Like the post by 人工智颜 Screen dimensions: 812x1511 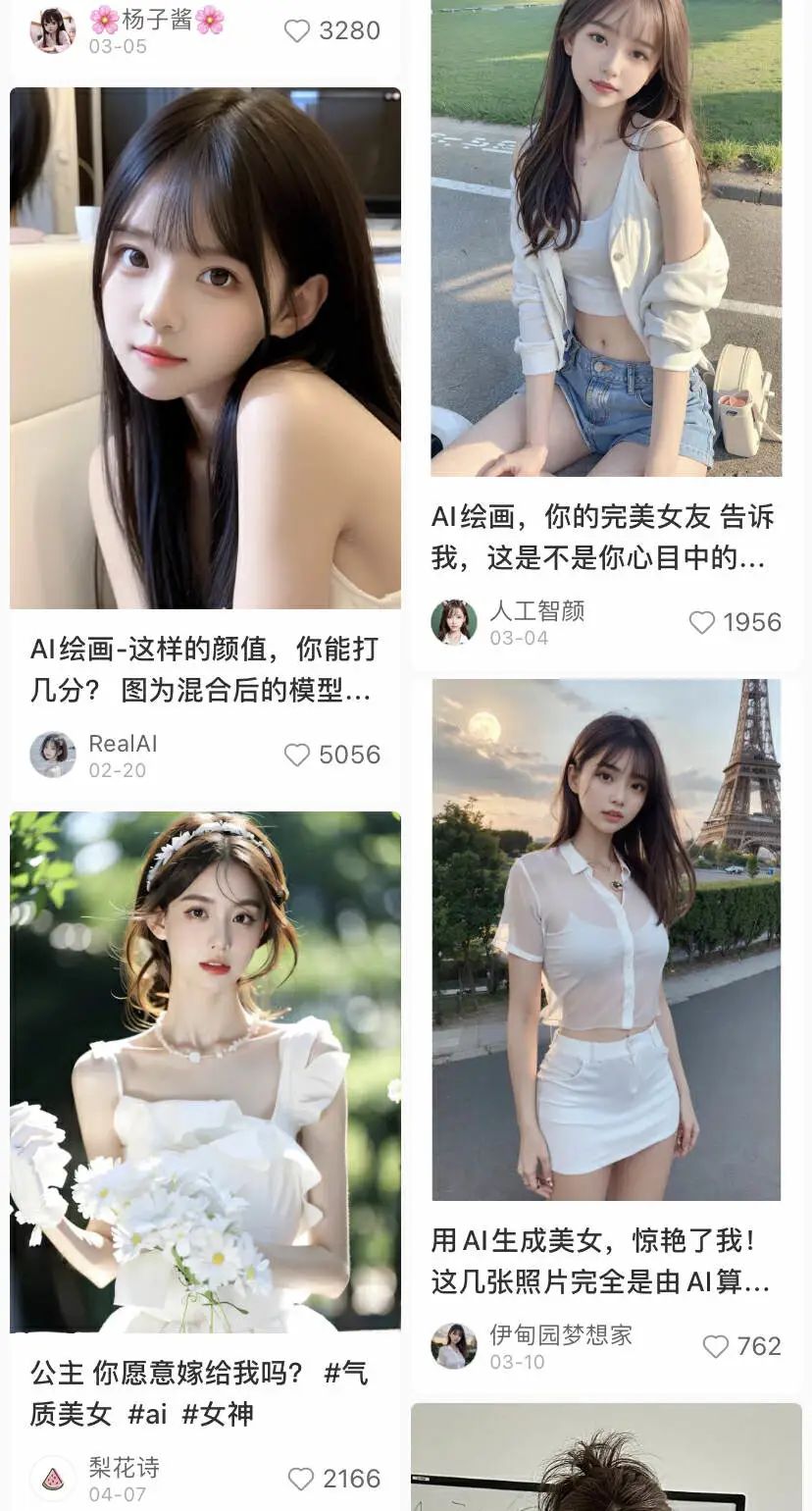point(702,622)
